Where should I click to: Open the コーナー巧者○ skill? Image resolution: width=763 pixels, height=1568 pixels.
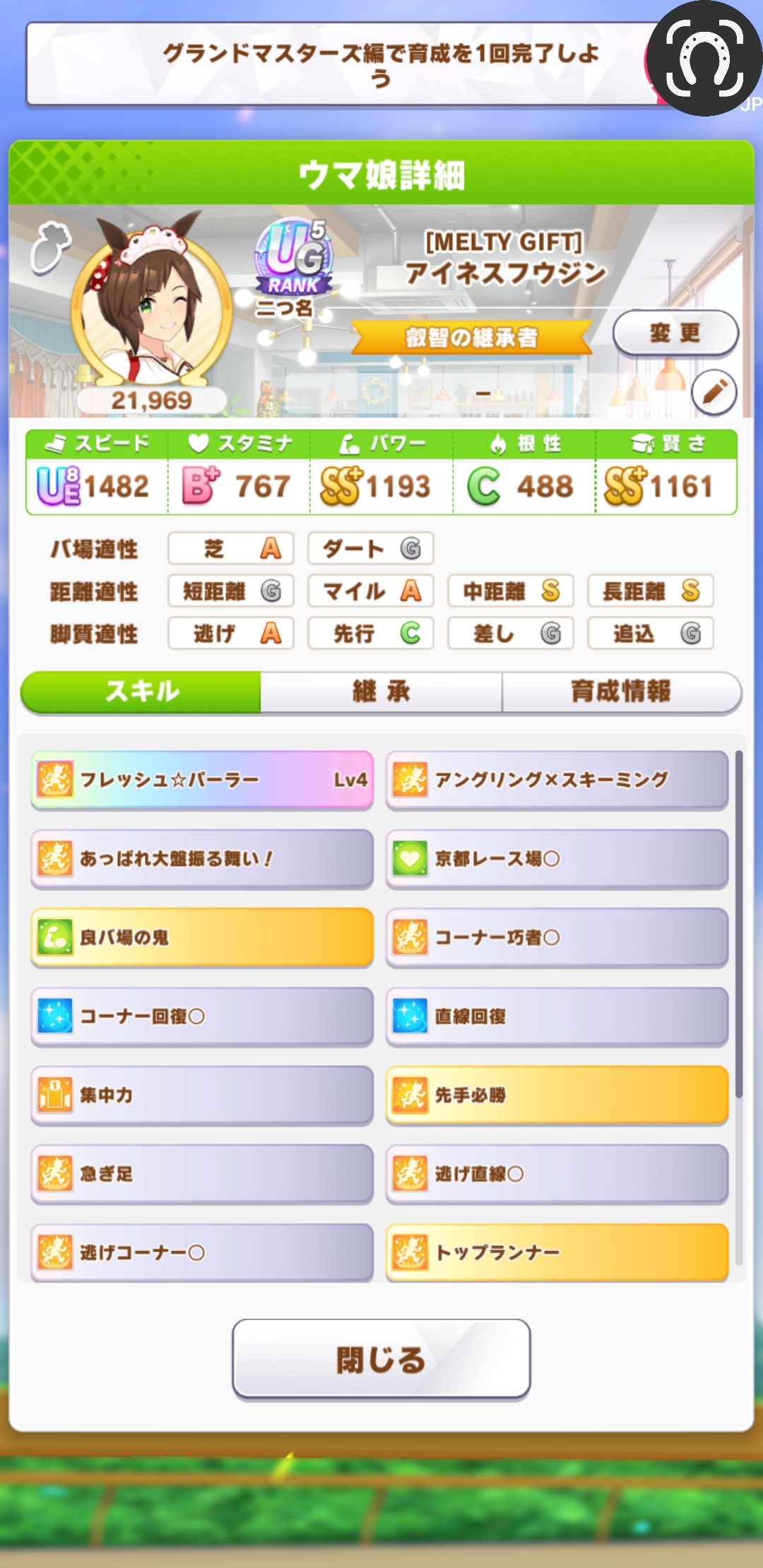point(557,937)
